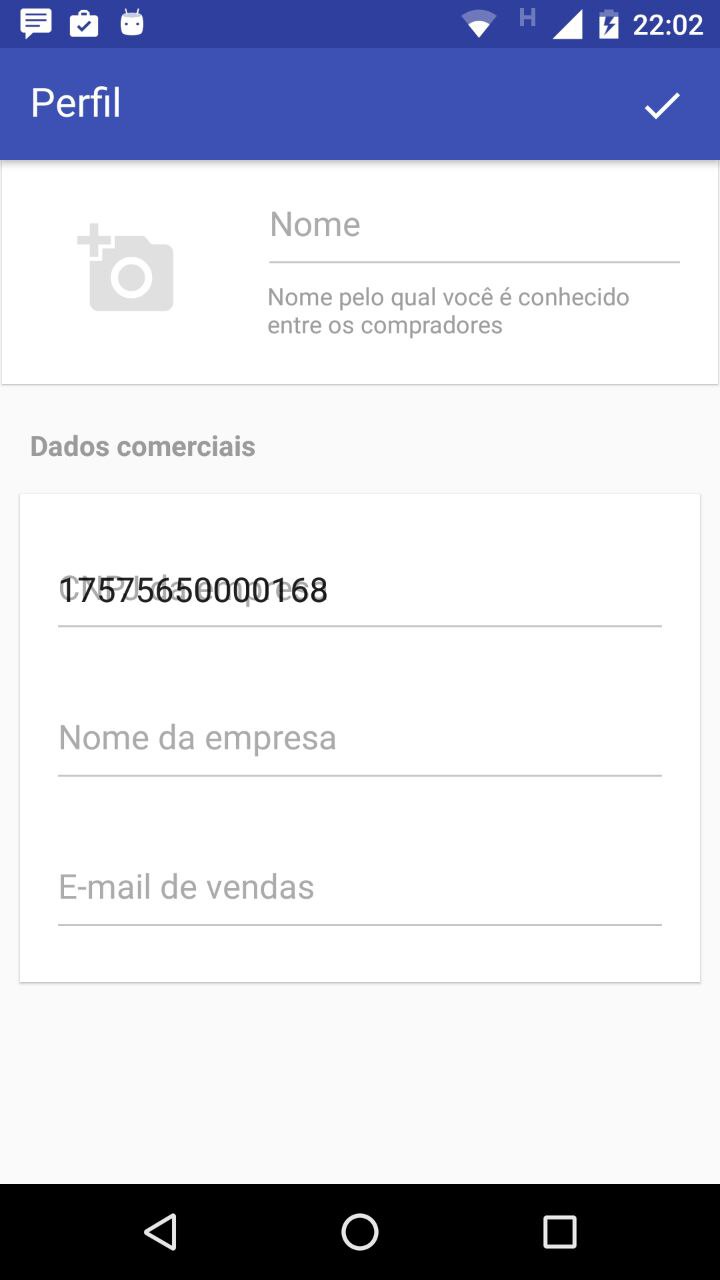Confirm profile with the checkmark icon
Screen dimensions: 720x1280
(662, 105)
